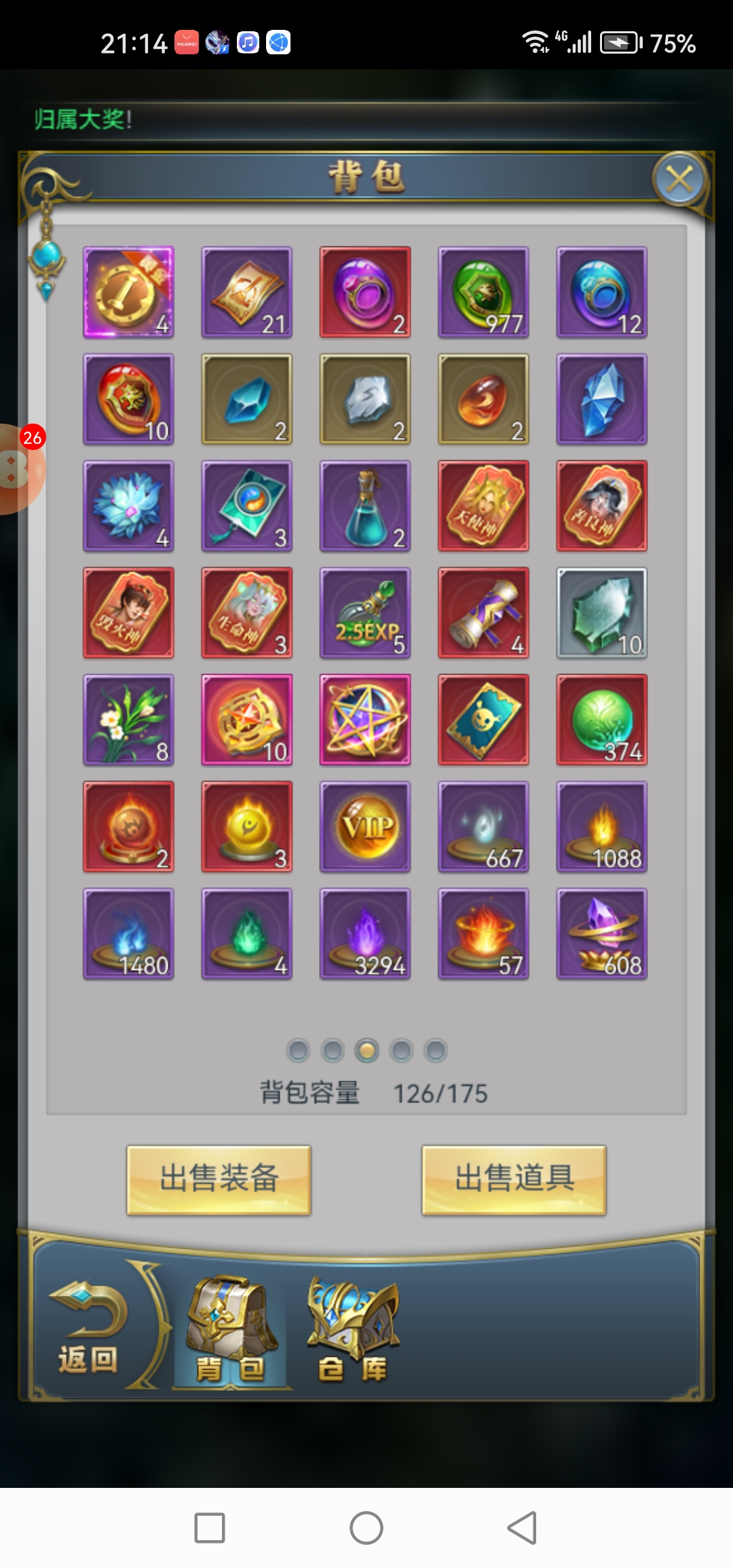Viewport: 733px width, 1568px height.
Task: Tap the 出售道具 button
Action: click(x=514, y=1179)
